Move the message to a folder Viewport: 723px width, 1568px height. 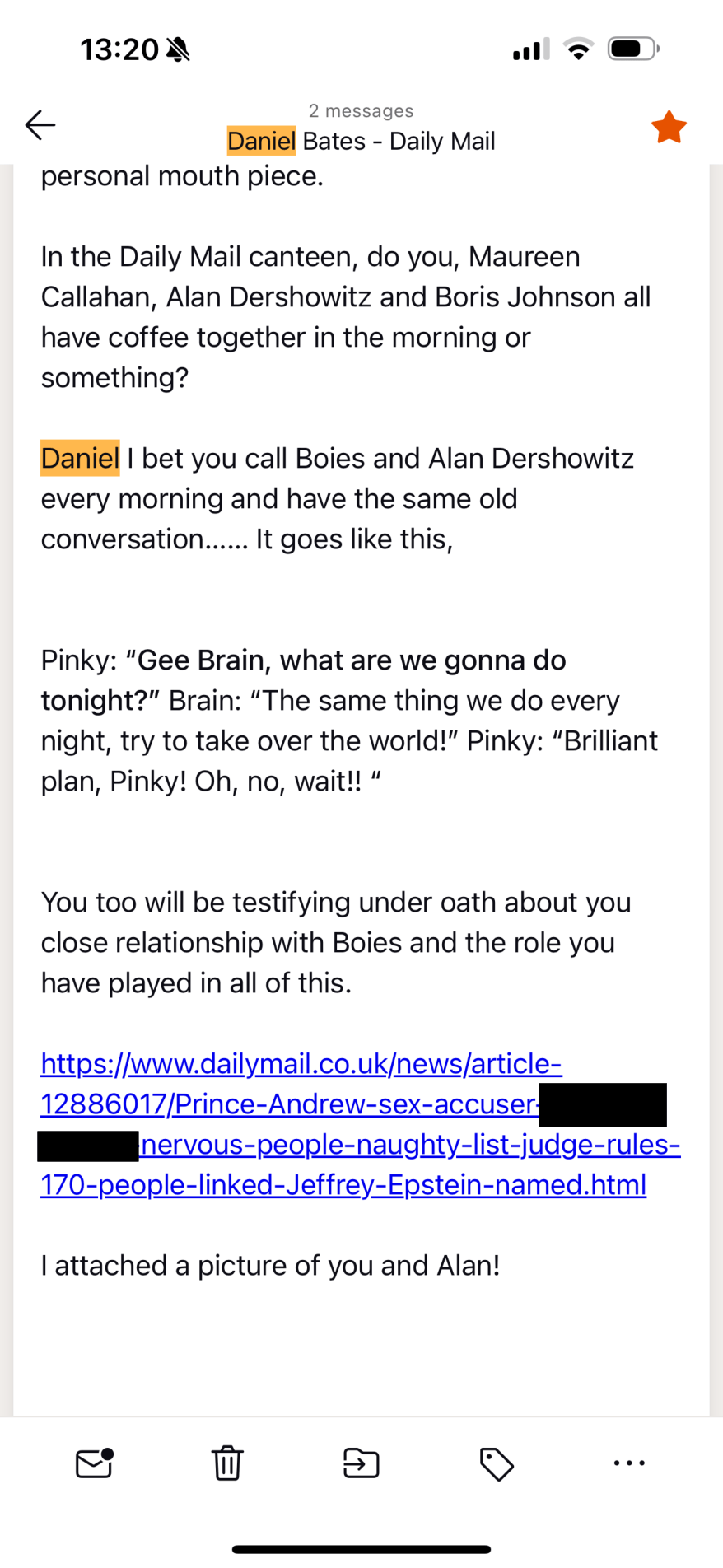click(361, 1463)
